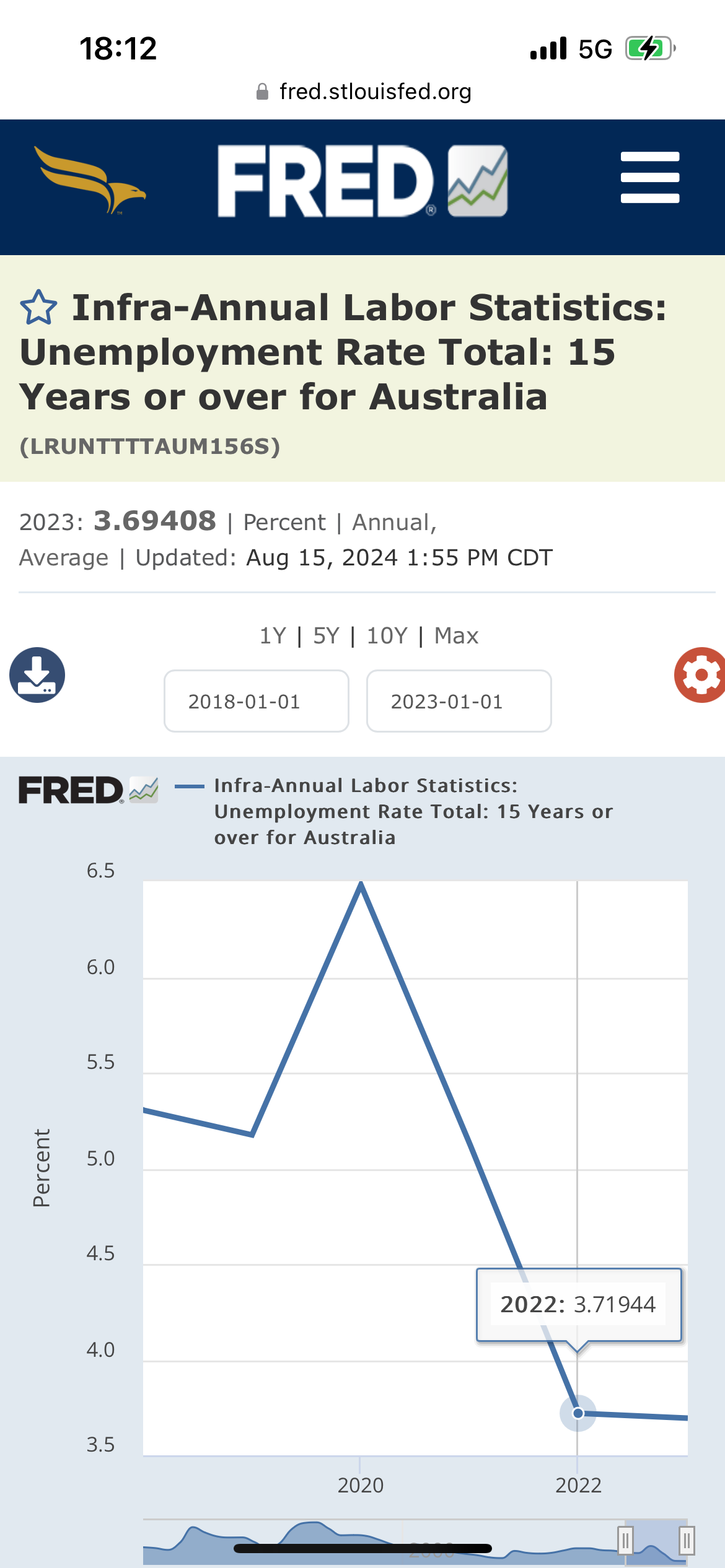The width and height of the screenshot is (725, 1568).
Task: Edit the start date 2018-01-01 field
Action: click(x=256, y=701)
